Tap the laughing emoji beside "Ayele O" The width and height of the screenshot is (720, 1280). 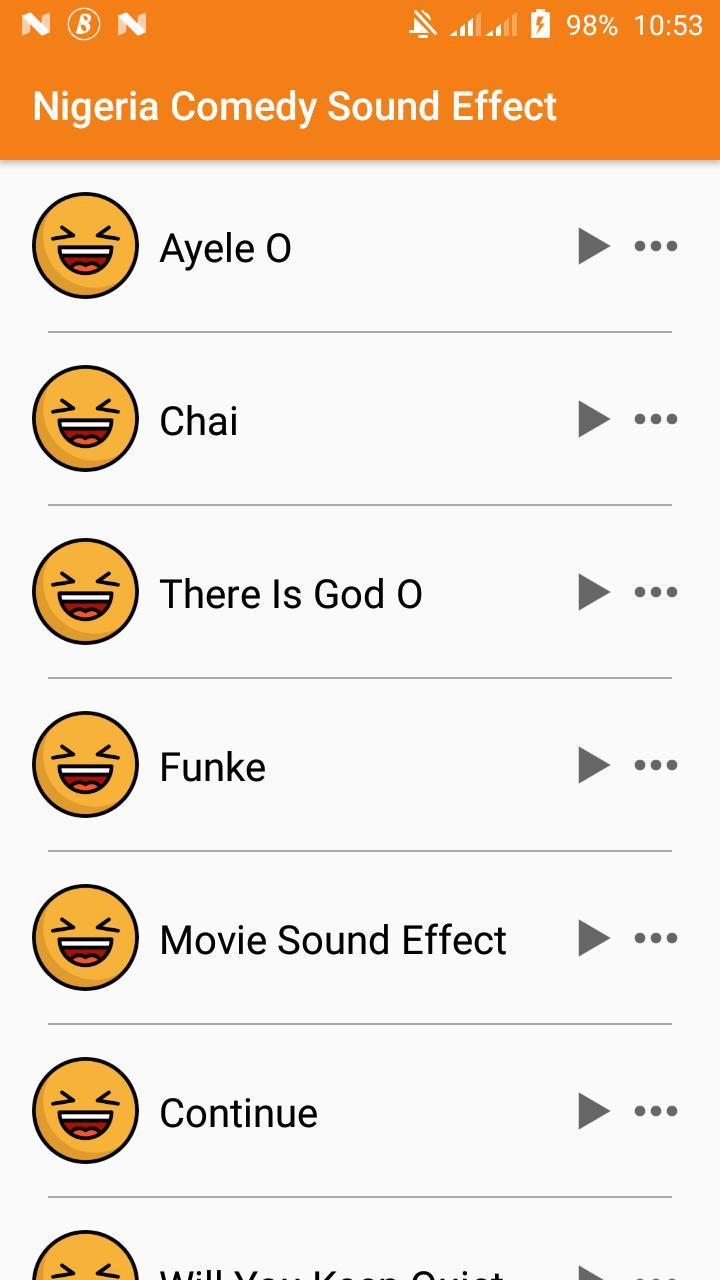pos(85,245)
